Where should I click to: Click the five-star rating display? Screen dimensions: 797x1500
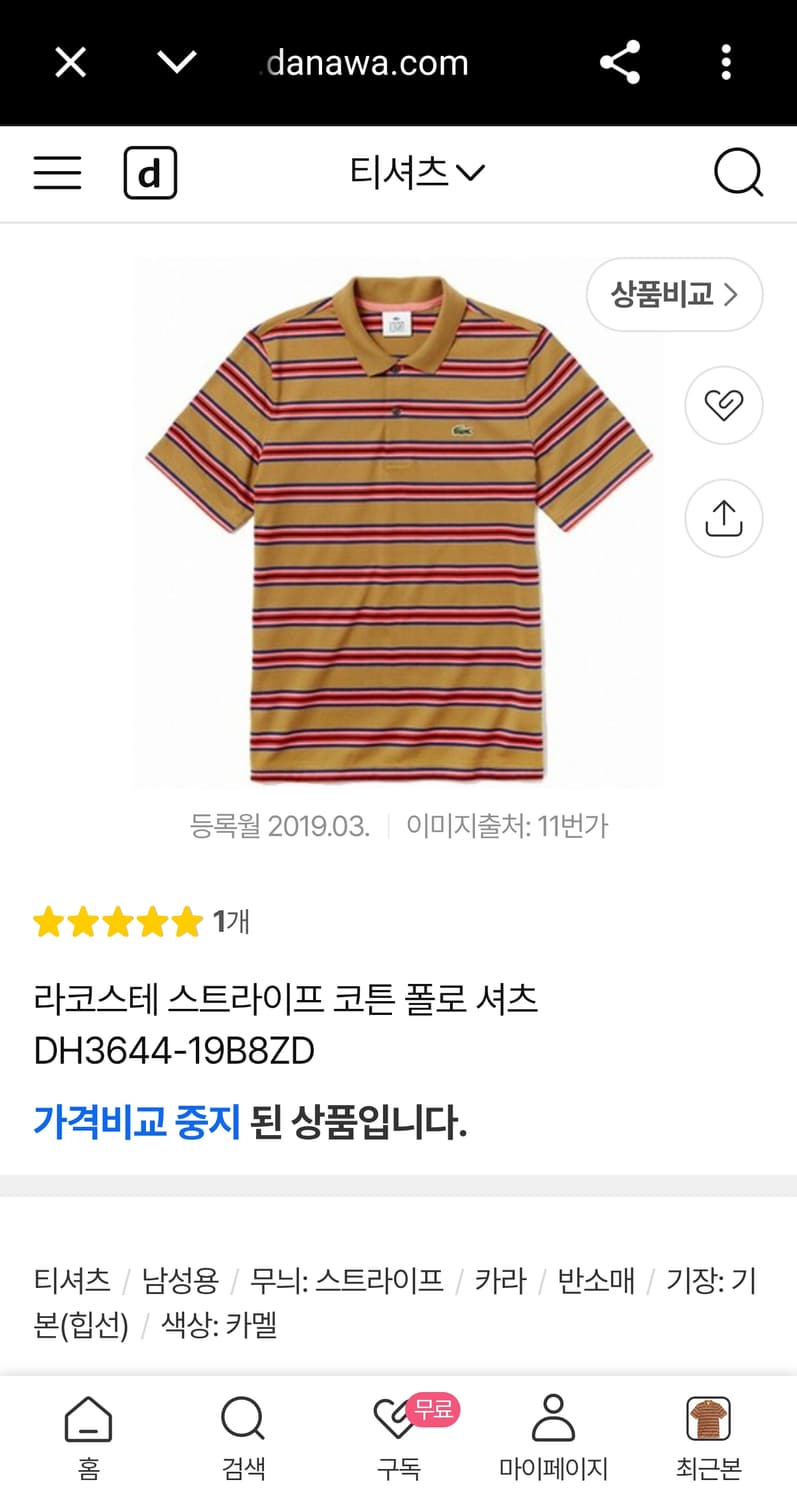(118, 921)
